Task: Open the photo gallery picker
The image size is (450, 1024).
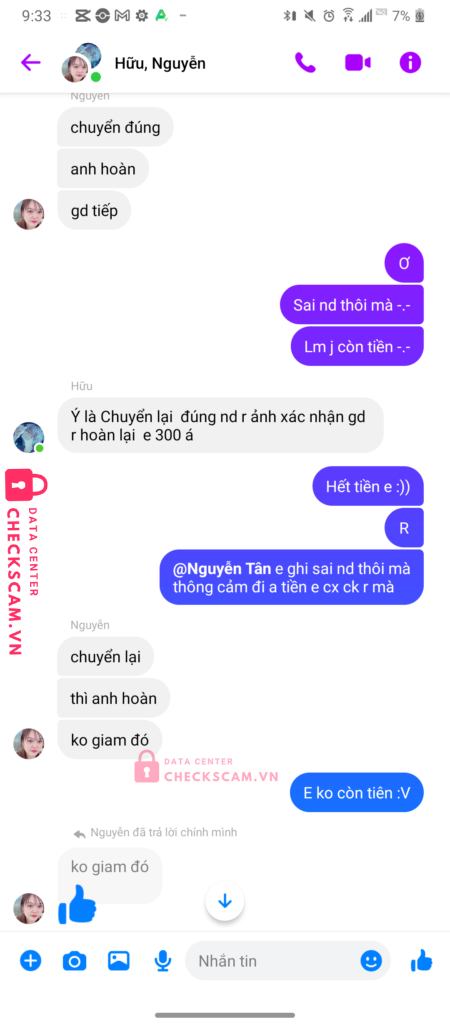Action: point(118,961)
